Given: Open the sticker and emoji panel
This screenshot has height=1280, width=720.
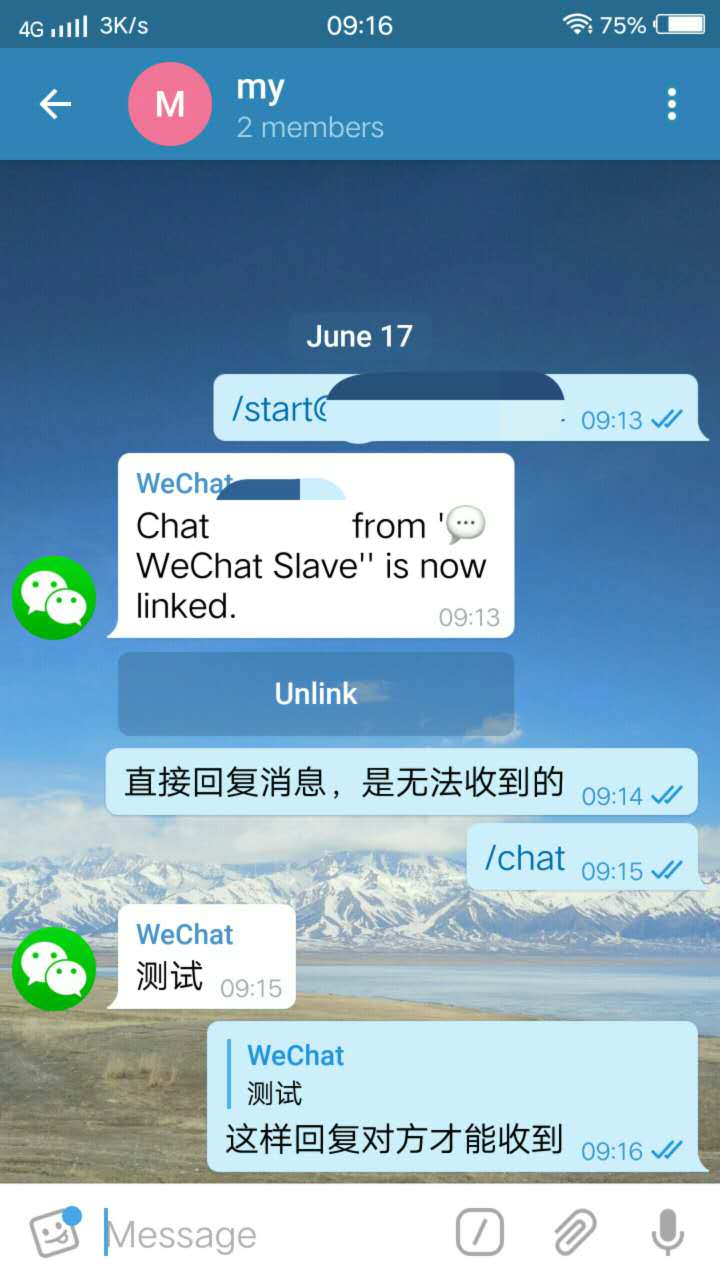Looking at the screenshot, I should click(x=55, y=1233).
